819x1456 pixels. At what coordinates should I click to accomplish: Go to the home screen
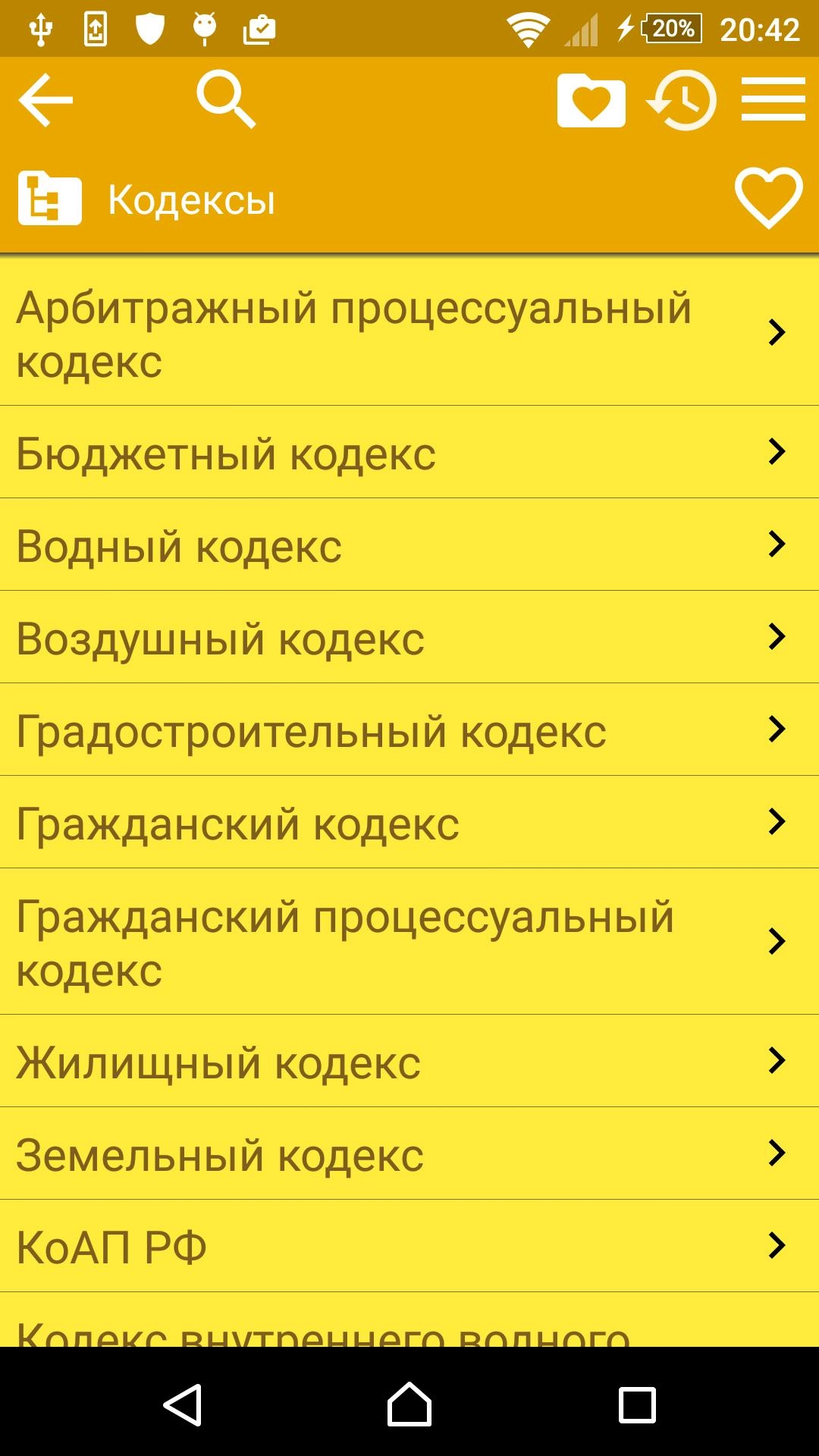(409, 1404)
